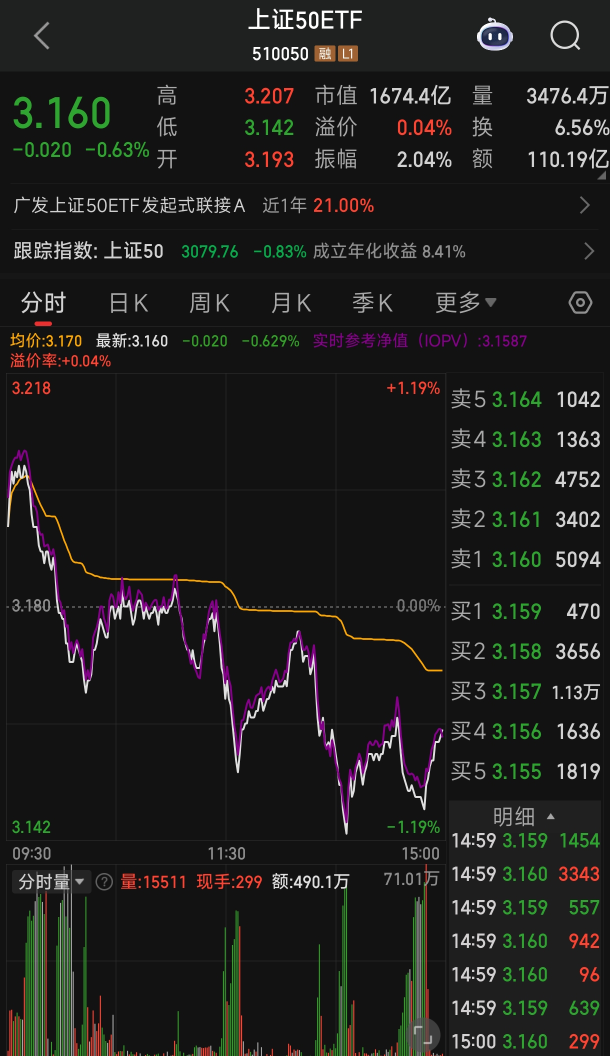The width and height of the screenshot is (610, 1056).
Task: Go back using the top-left arrow
Action: (x=42, y=36)
